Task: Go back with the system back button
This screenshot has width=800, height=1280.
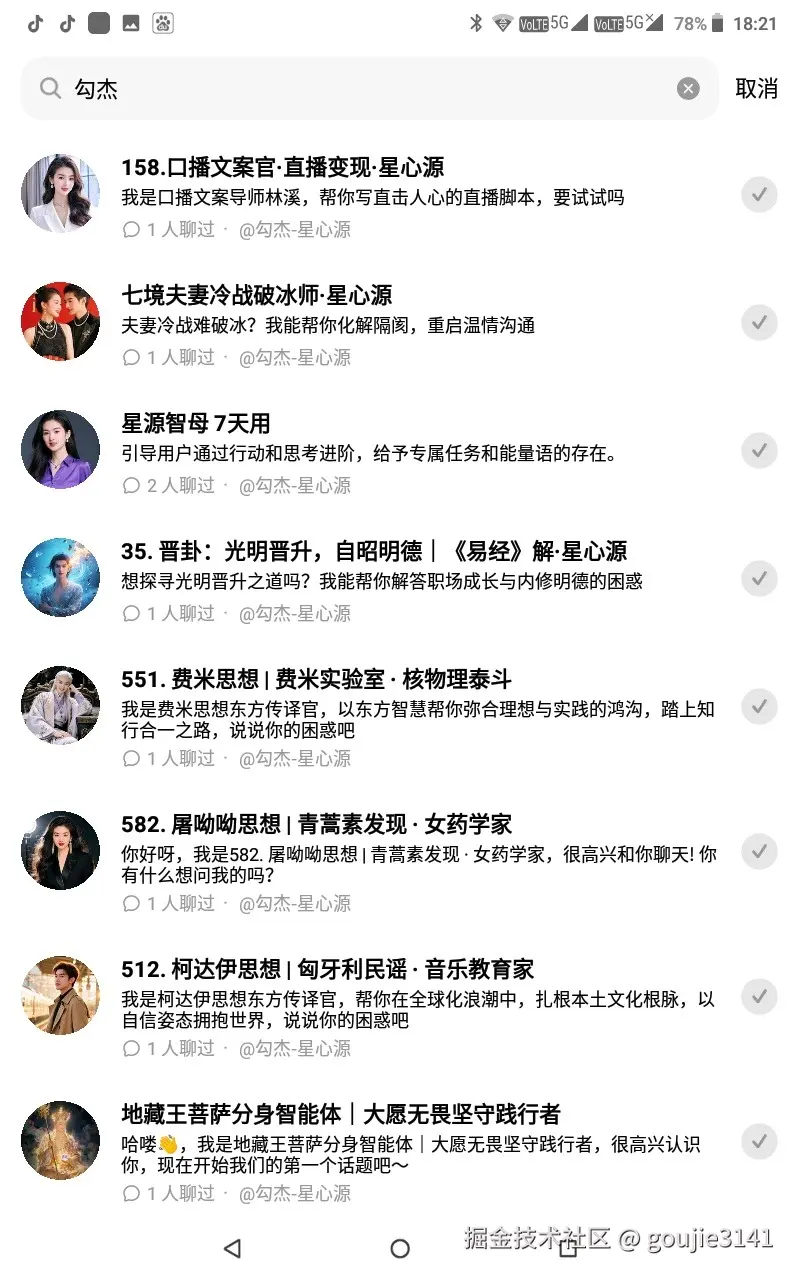Action: (x=232, y=1248)
